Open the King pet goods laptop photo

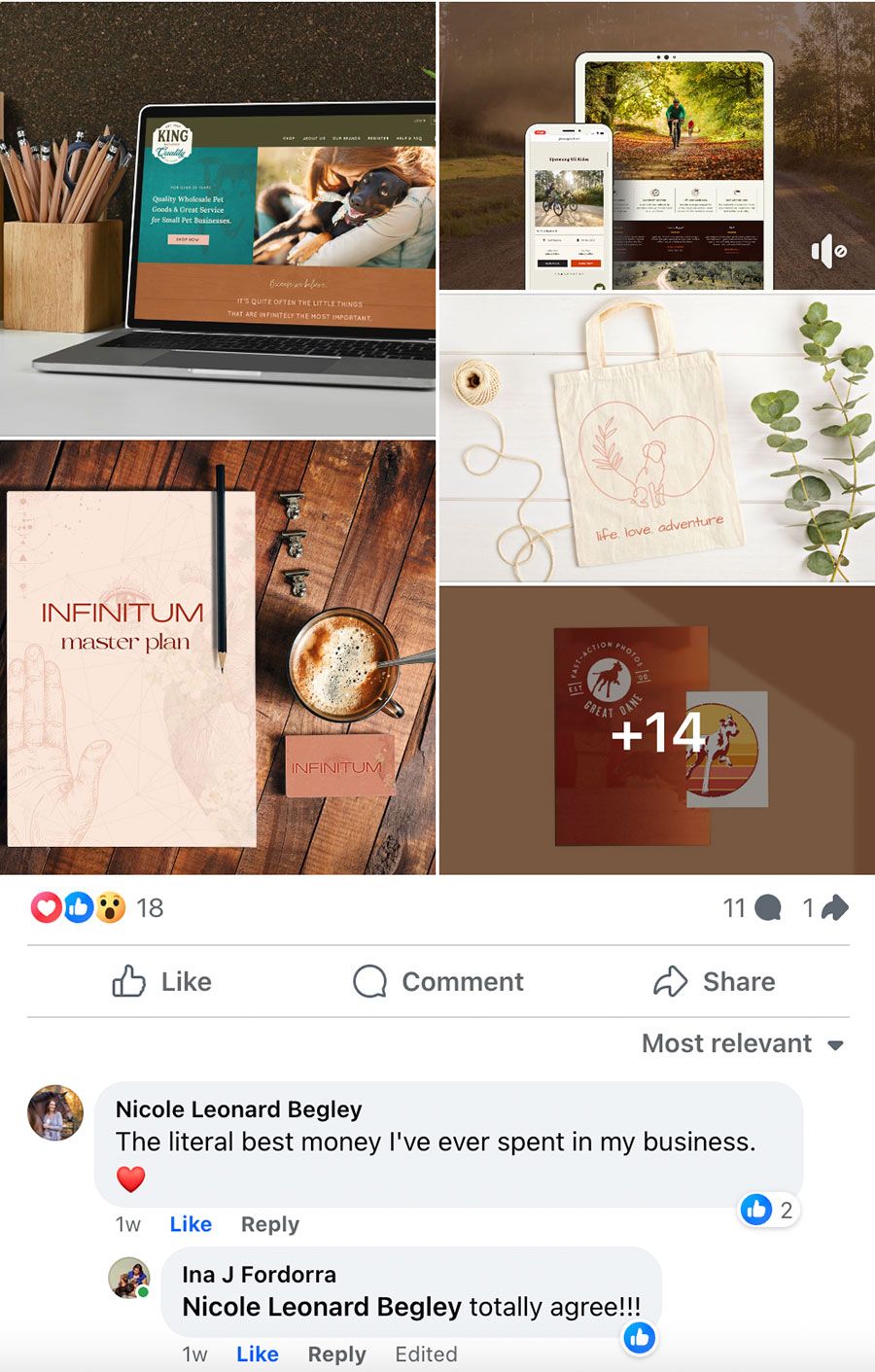[x=218, y=219]
